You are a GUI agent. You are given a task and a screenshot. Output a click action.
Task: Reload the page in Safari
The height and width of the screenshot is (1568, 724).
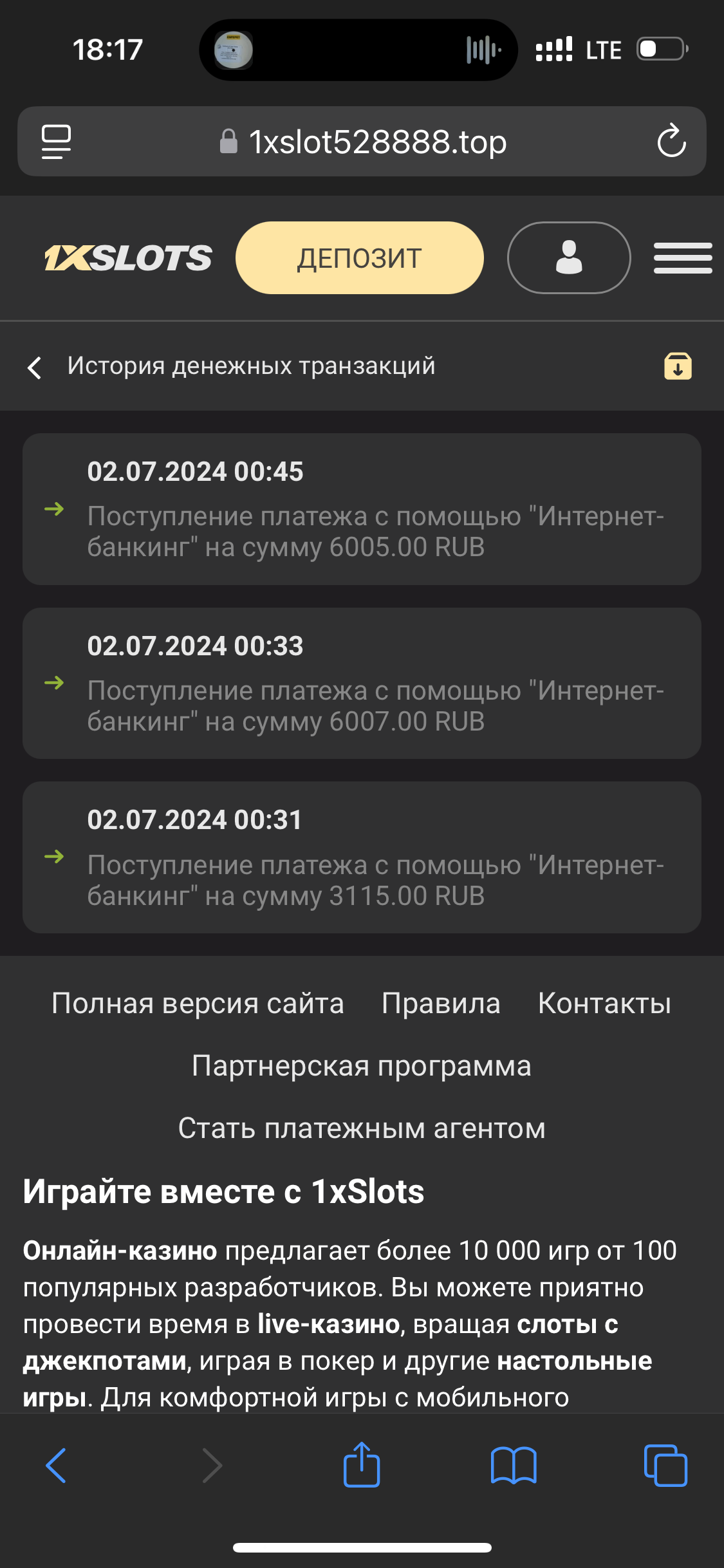(x=671, y=141)
